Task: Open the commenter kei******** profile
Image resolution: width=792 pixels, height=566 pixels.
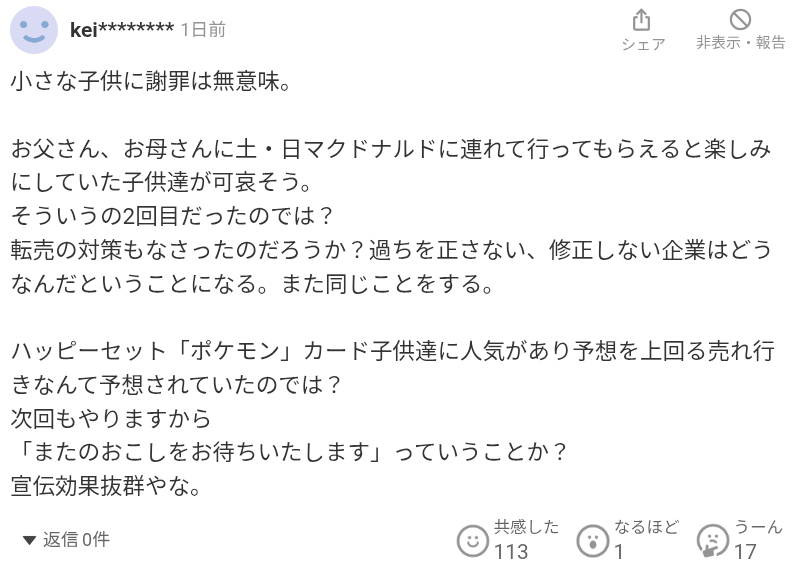Action: click(x=121, y=29)
